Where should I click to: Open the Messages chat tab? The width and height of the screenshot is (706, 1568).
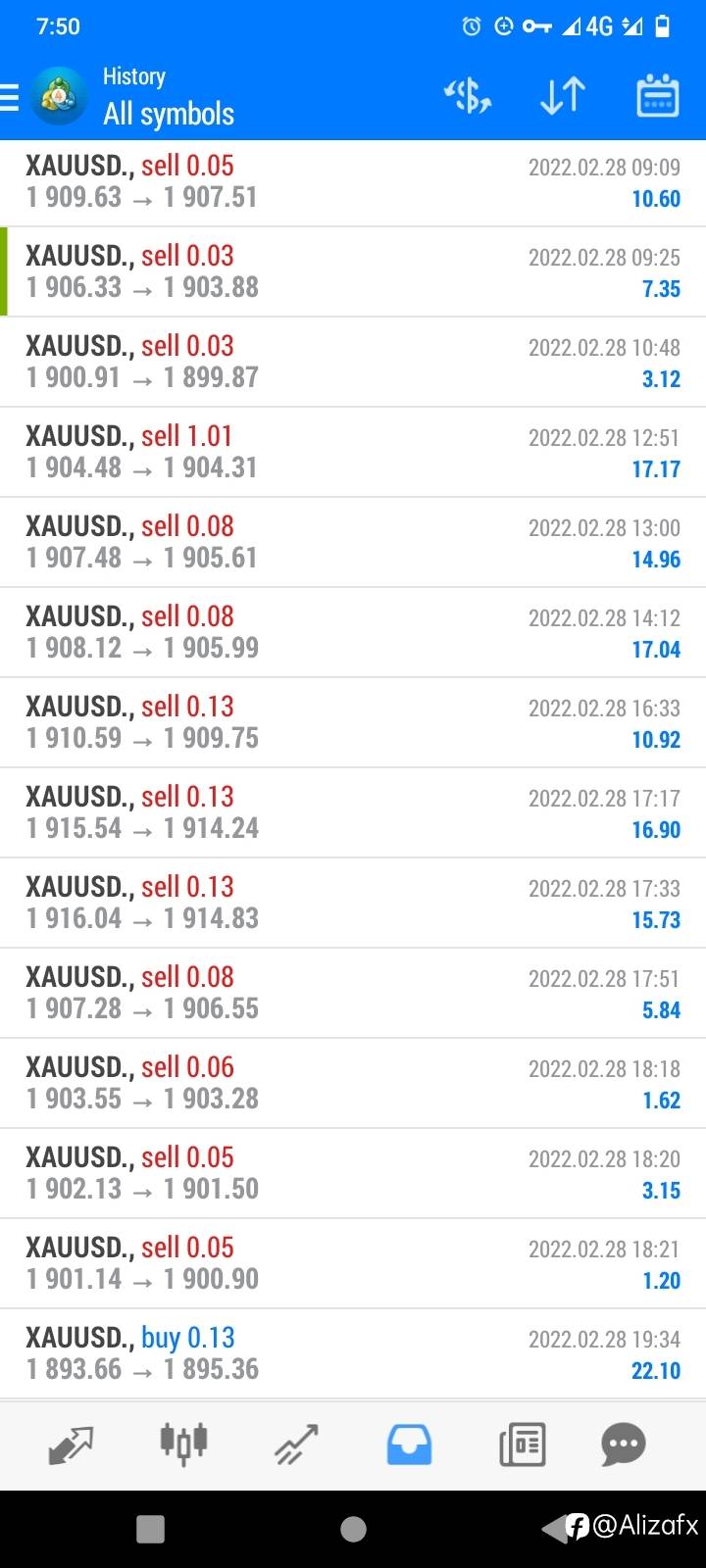(624, 1445)
